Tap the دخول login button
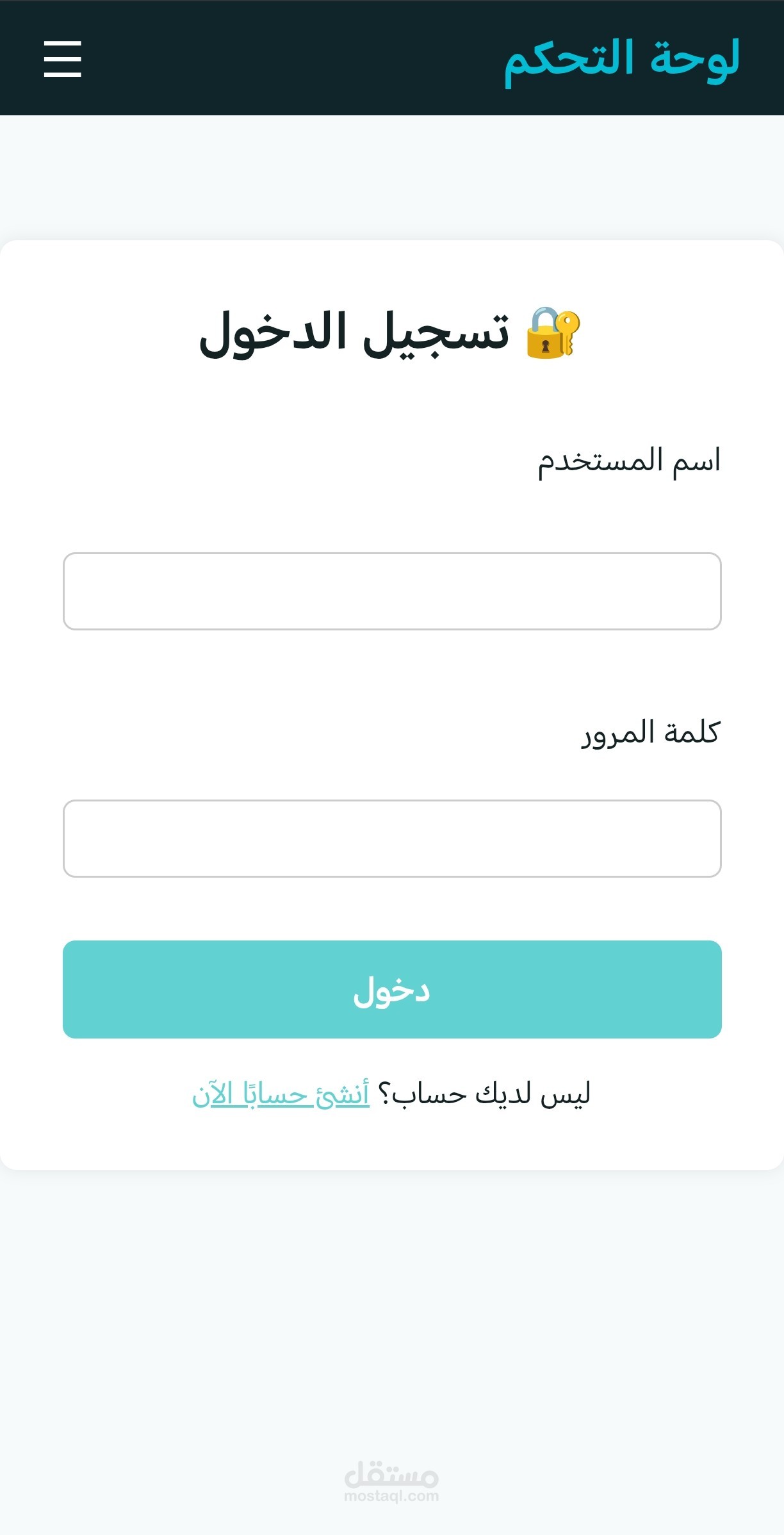Screen dimensions: 784x1535 click(x=392, y=990)
